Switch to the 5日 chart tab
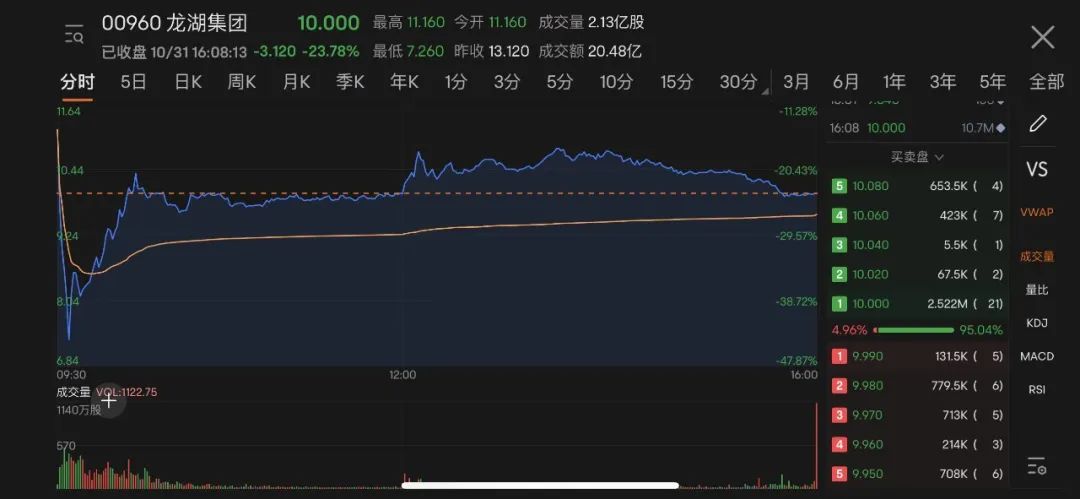Image resolution: width=1080 pixels, height=499 pixels. (133, 83)
